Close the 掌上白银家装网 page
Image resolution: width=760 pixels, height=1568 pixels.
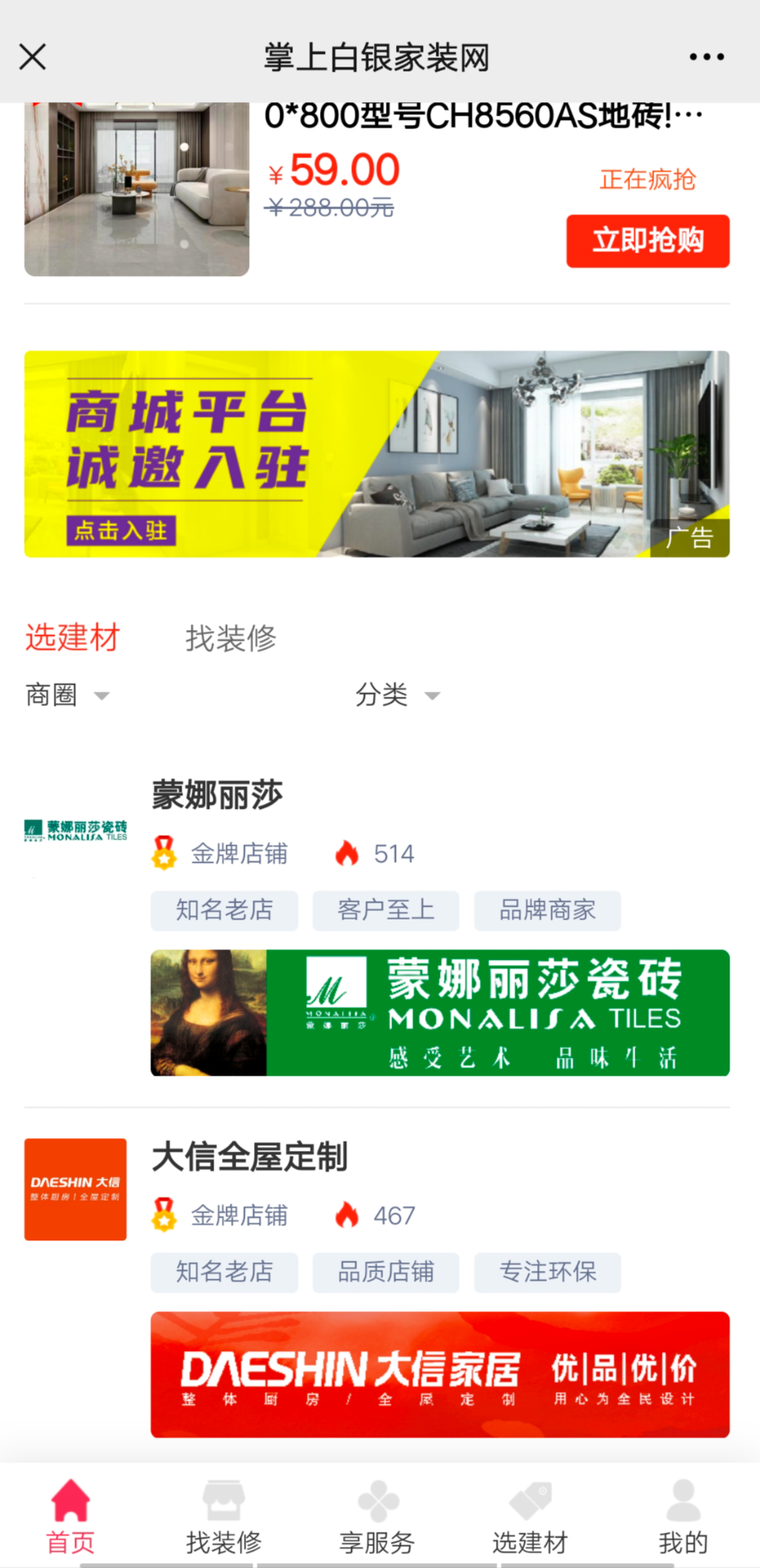(x=33, y=57)
